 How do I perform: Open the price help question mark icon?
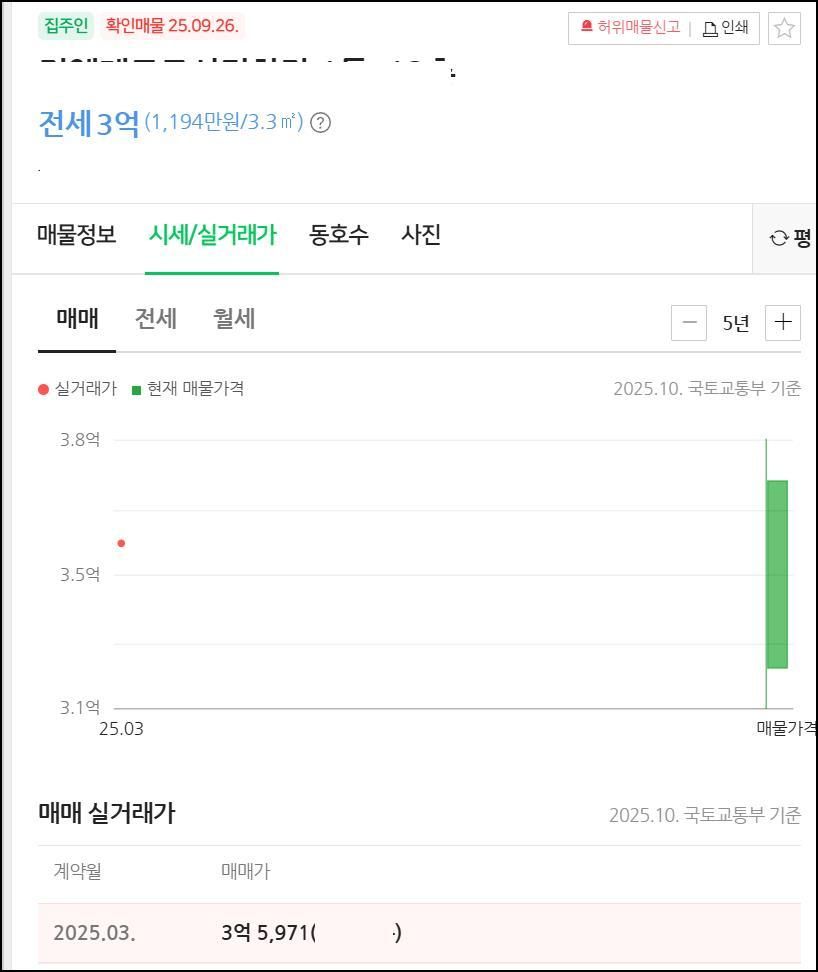(x=320, y=123)
